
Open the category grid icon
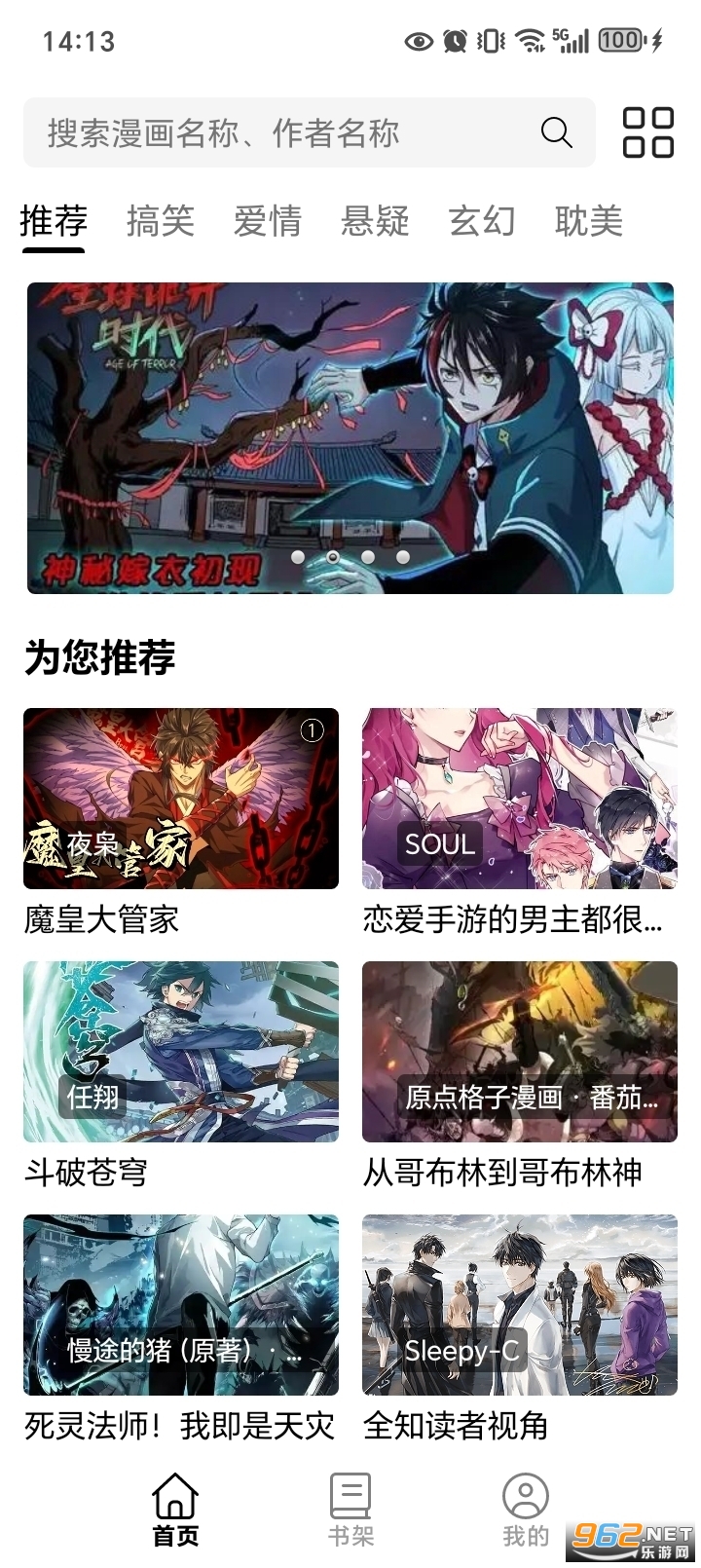tap(647, 132)
